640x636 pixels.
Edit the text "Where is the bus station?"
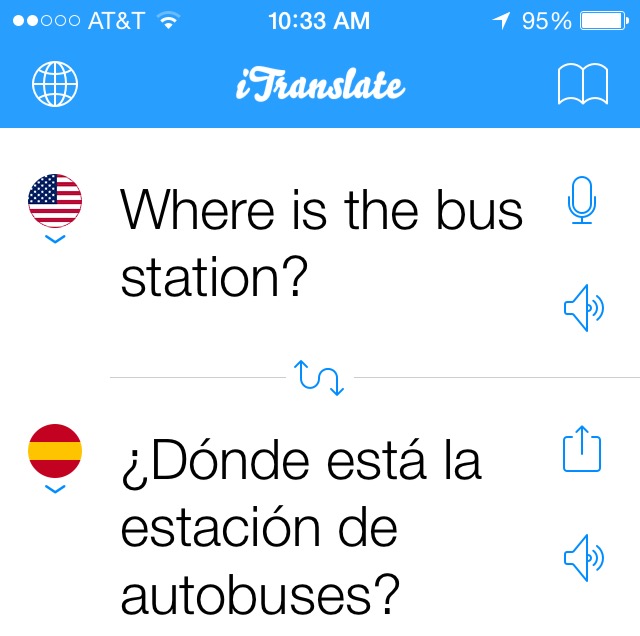322,244
